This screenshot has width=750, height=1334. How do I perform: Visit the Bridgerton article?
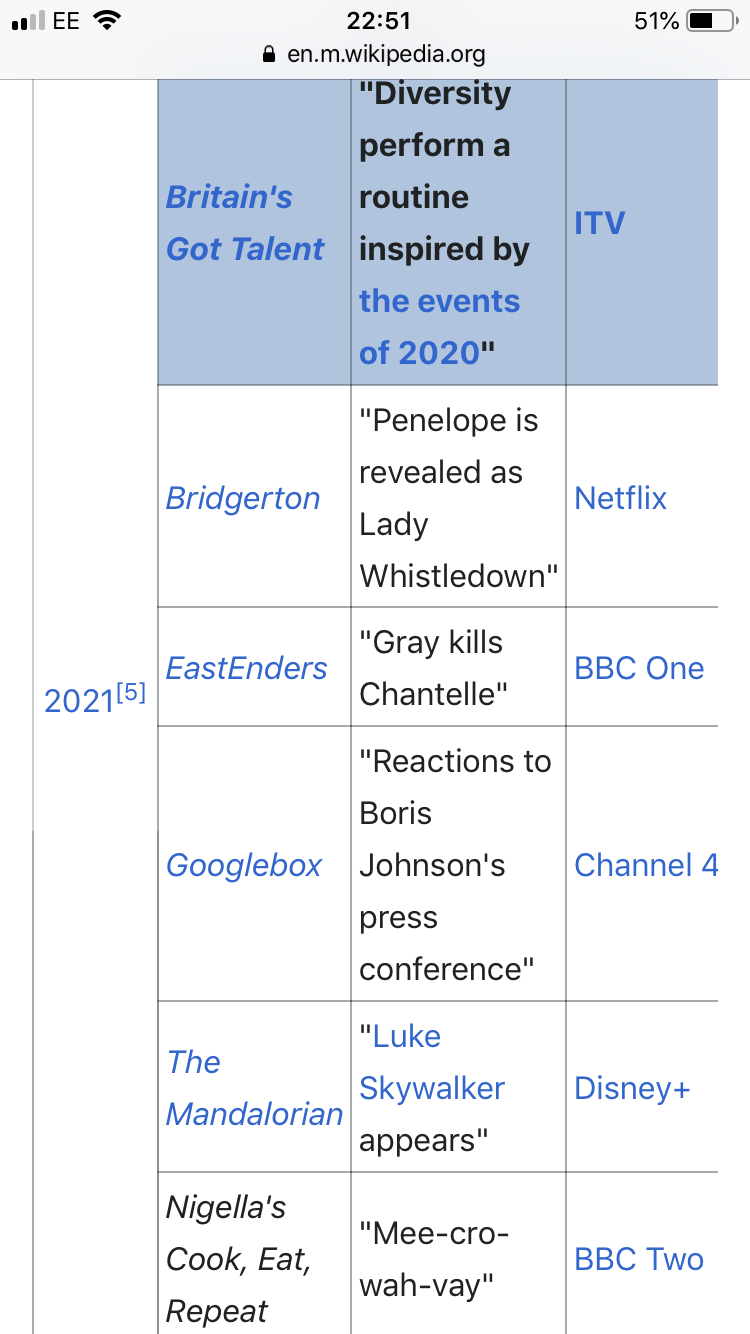tap(243, 498)
